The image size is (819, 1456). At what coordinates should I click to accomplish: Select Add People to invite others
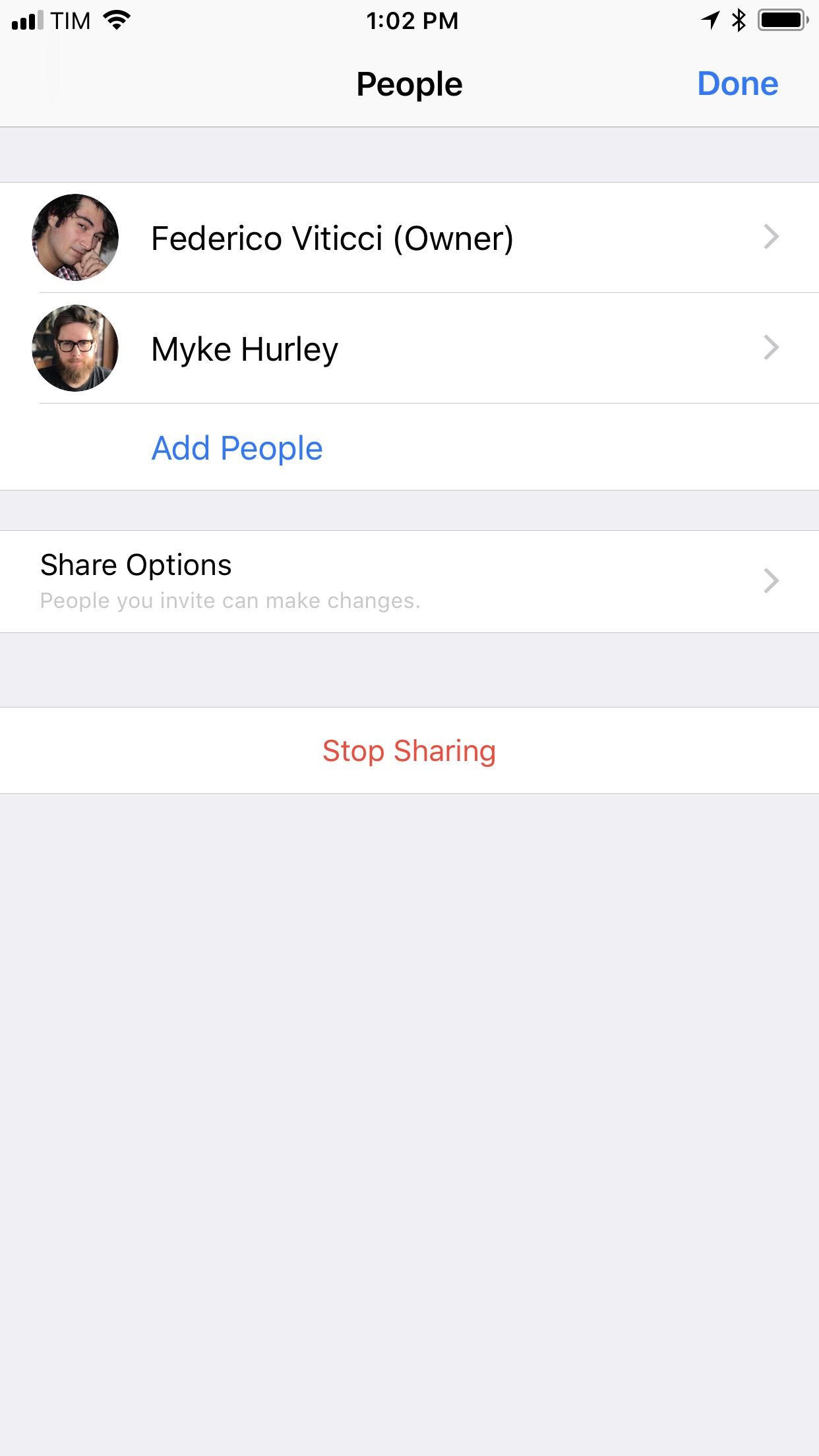tap(237, 448)
